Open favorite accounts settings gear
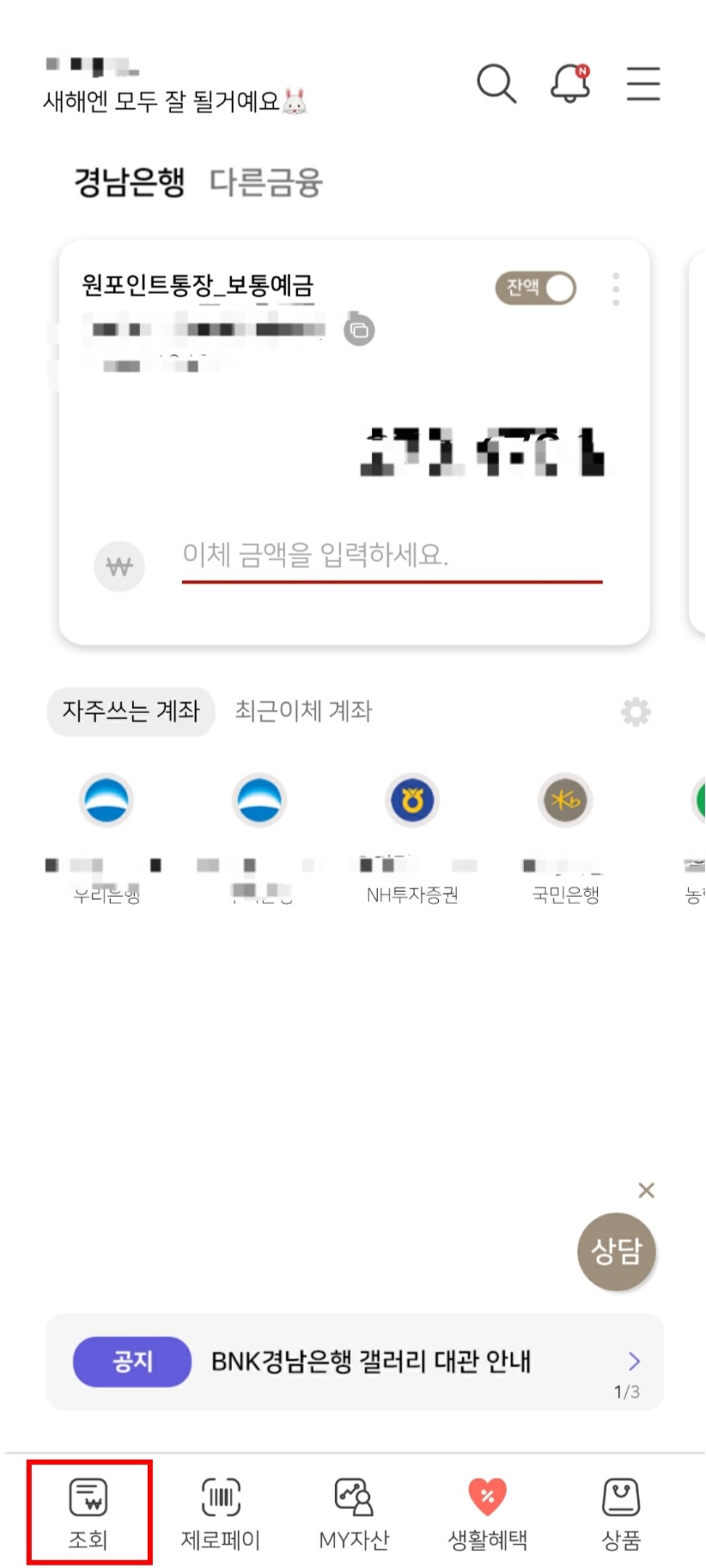This screenshot has width=706, height=1568. pos(635,711)
